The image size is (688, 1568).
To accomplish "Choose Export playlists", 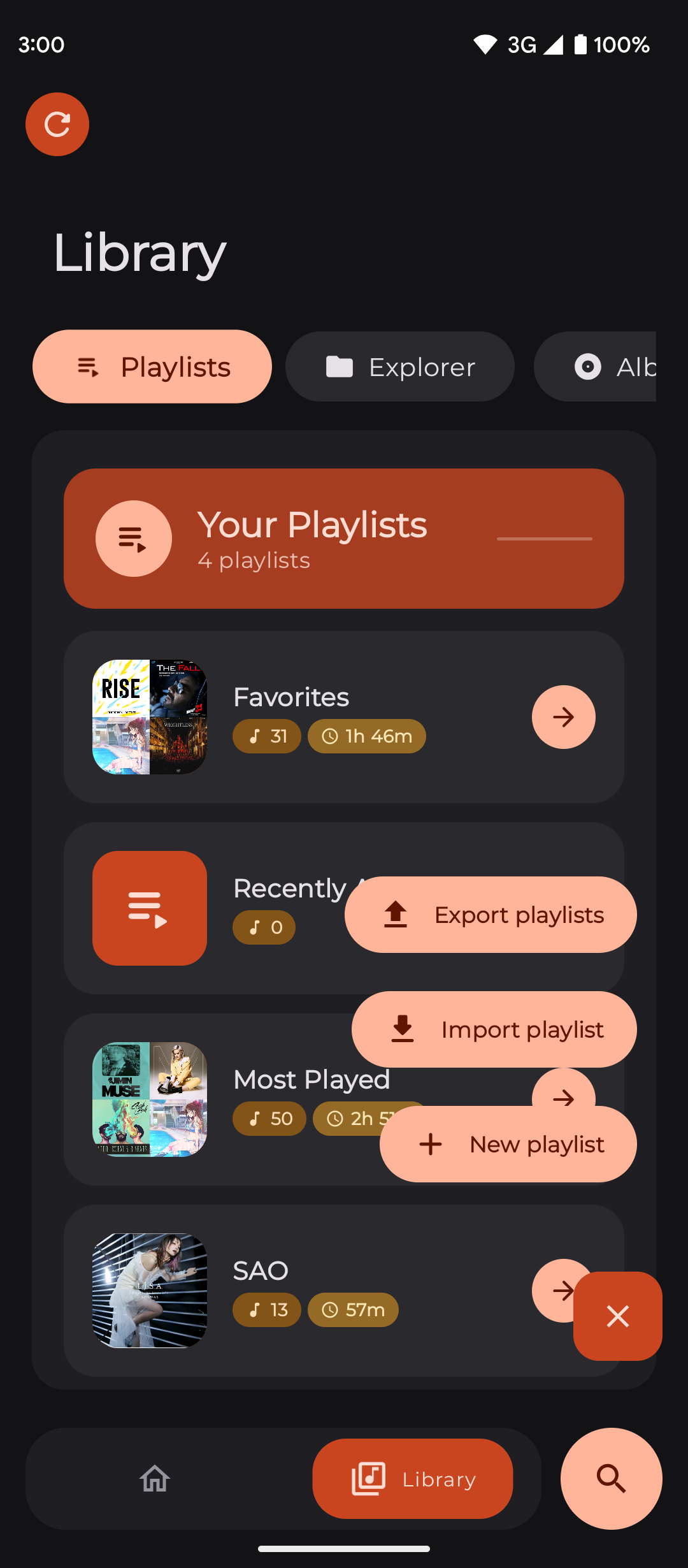I will tap(491, 915).
